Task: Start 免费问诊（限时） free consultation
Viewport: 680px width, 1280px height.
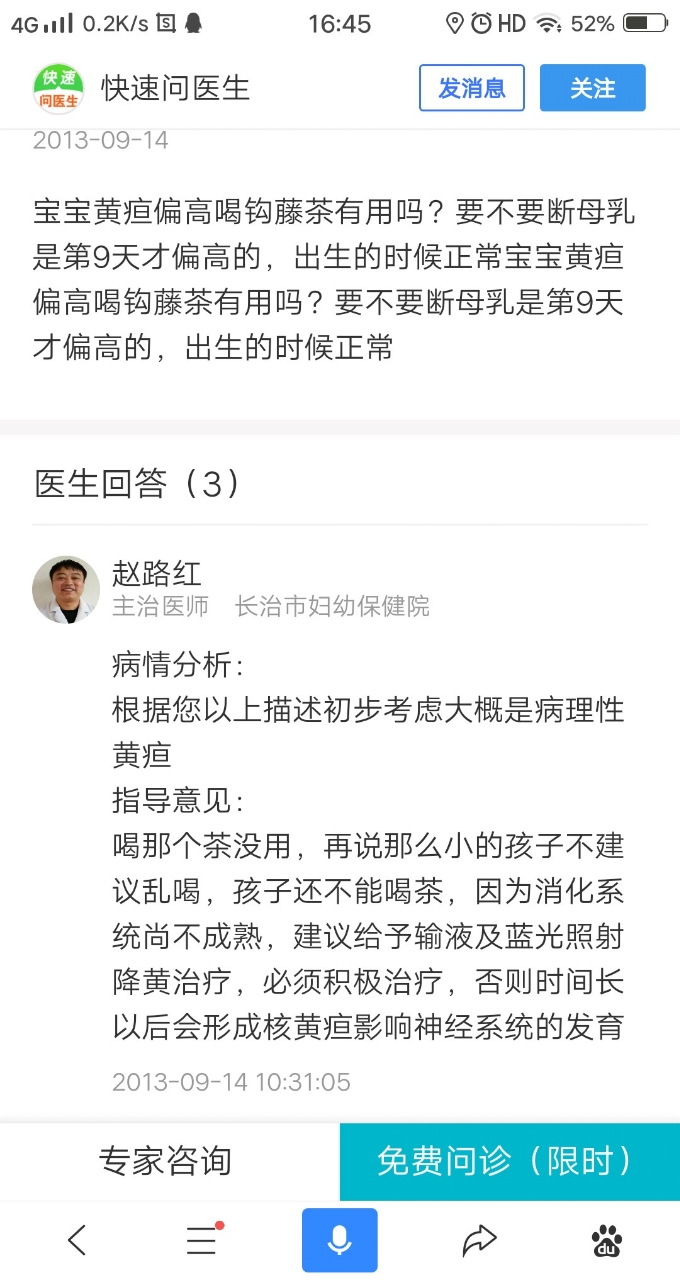Action: click(x=509, y=1161)
